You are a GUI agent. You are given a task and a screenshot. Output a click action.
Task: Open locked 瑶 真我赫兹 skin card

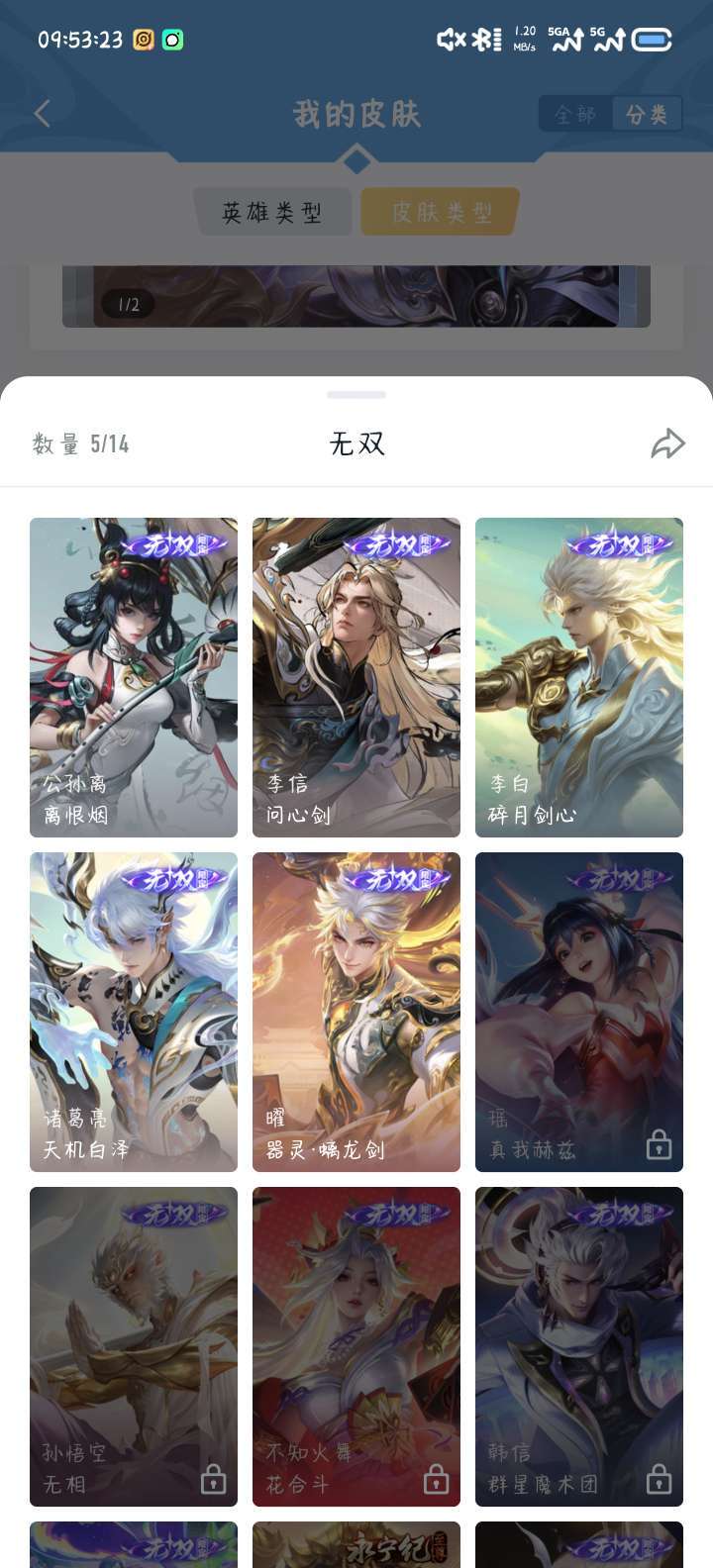click(579, 1012)
